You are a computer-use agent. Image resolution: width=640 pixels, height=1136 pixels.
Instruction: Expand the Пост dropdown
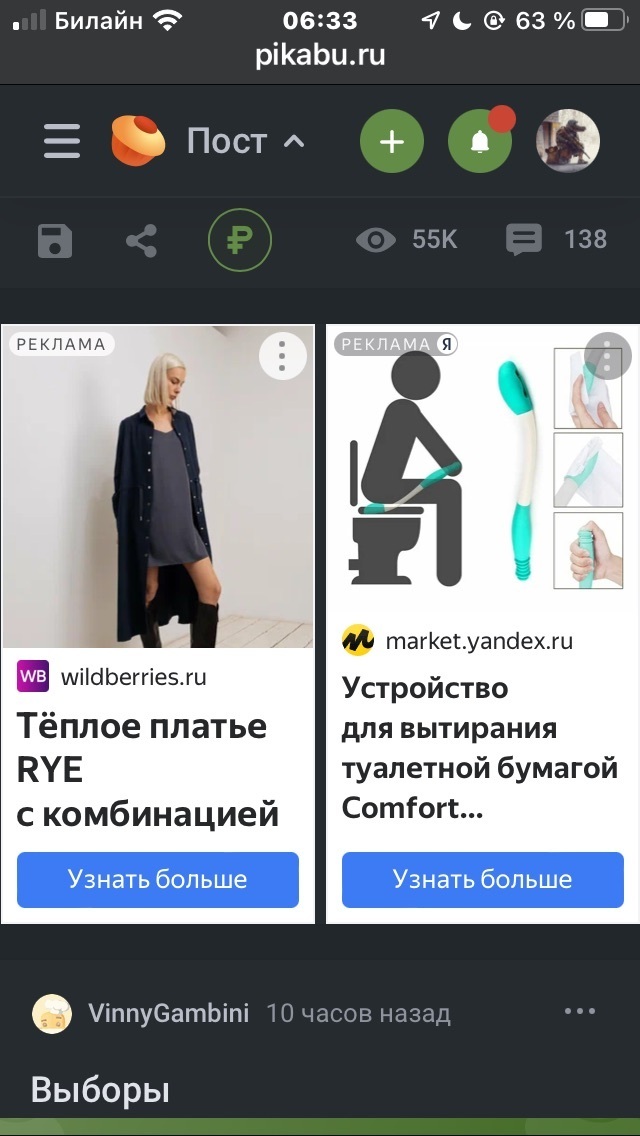pyautogui.click(x=246, y=141)
